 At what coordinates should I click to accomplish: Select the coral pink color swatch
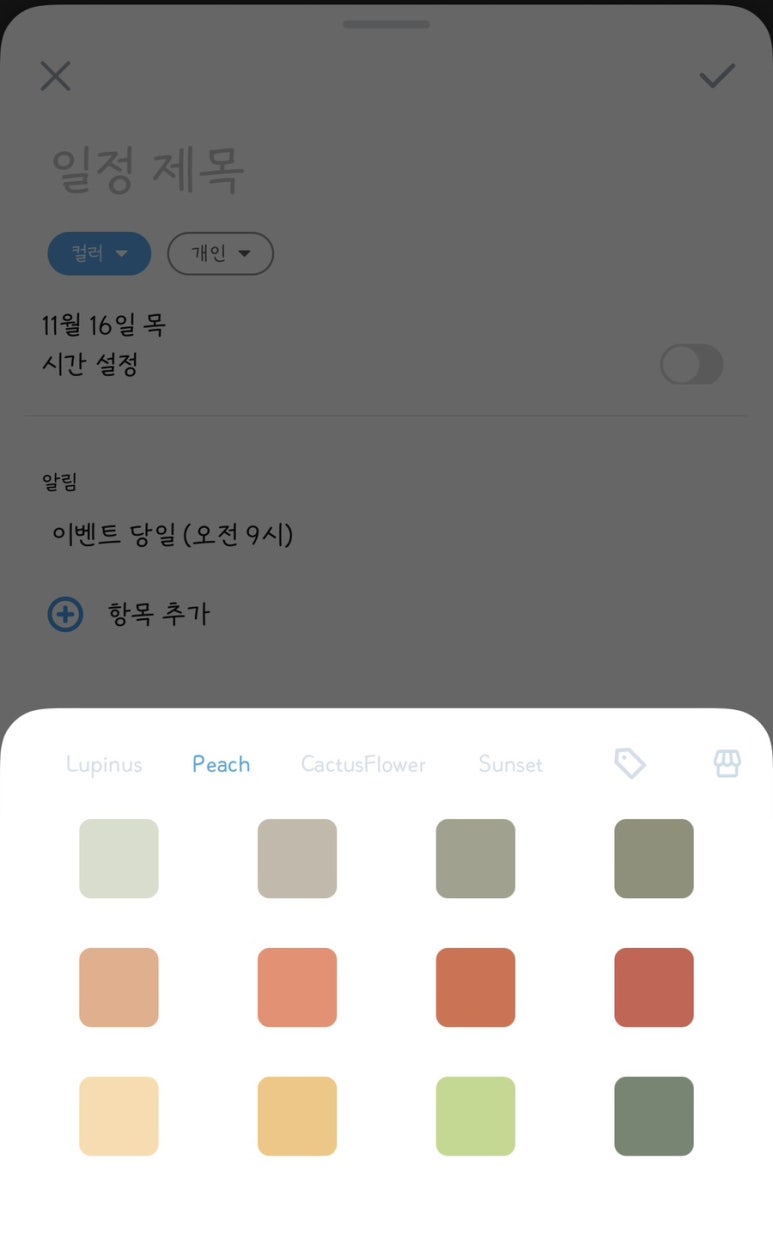[297, 988]
